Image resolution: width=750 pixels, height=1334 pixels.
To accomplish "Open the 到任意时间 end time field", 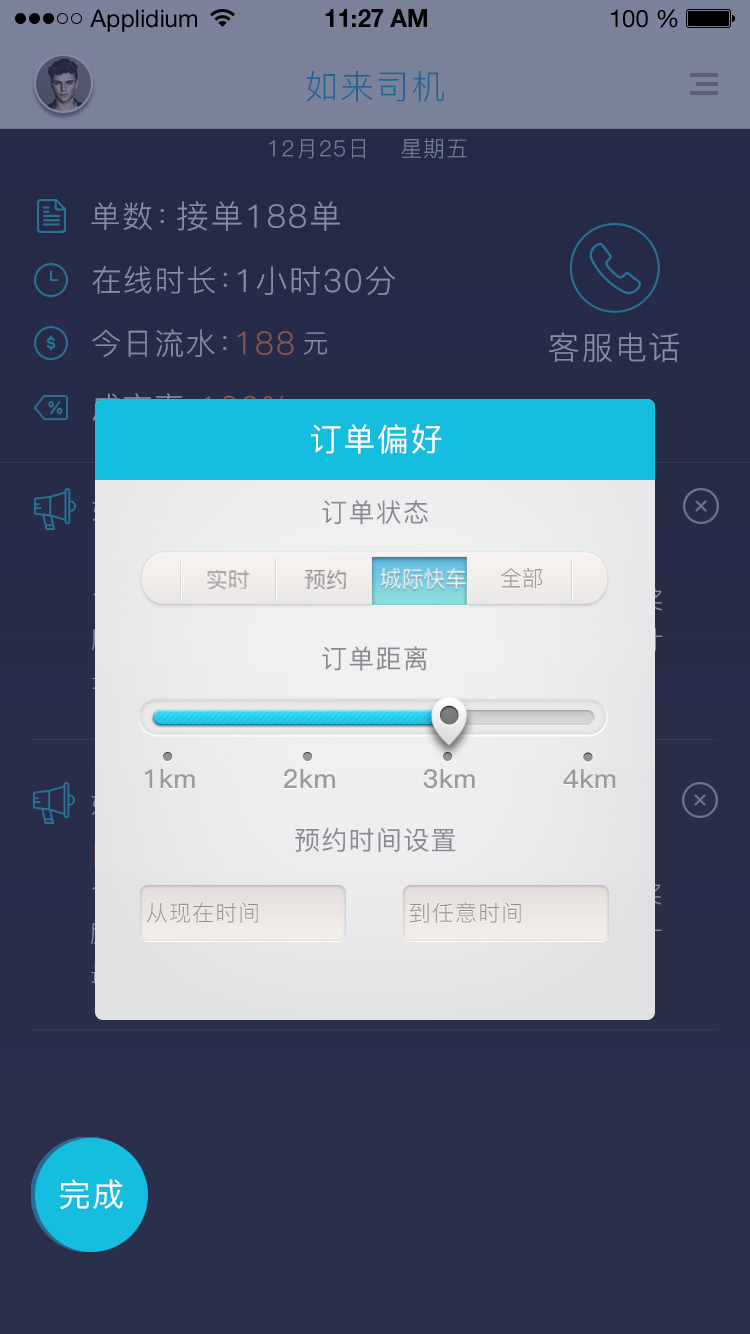I will [x=505, y=912].
